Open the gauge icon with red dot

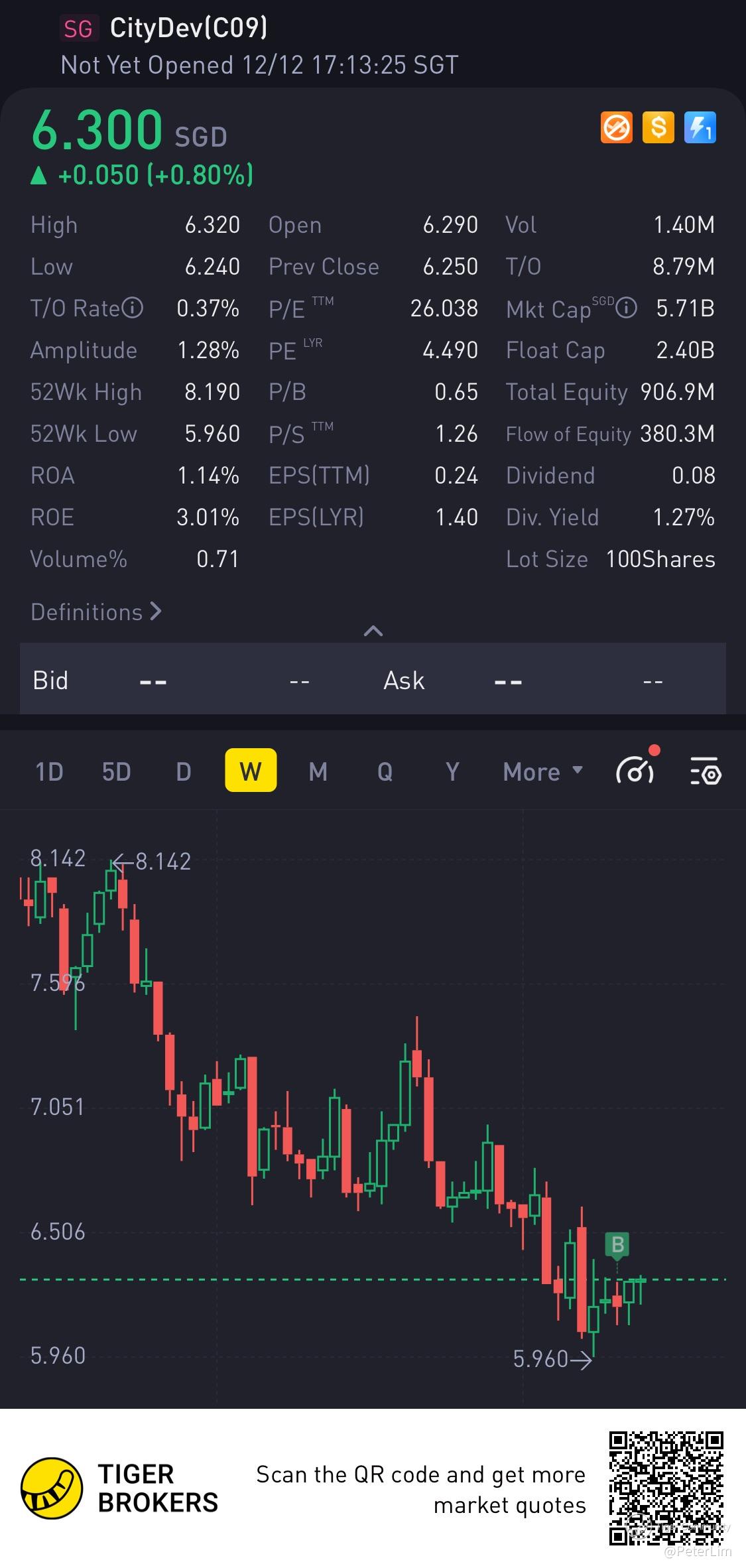635,771
